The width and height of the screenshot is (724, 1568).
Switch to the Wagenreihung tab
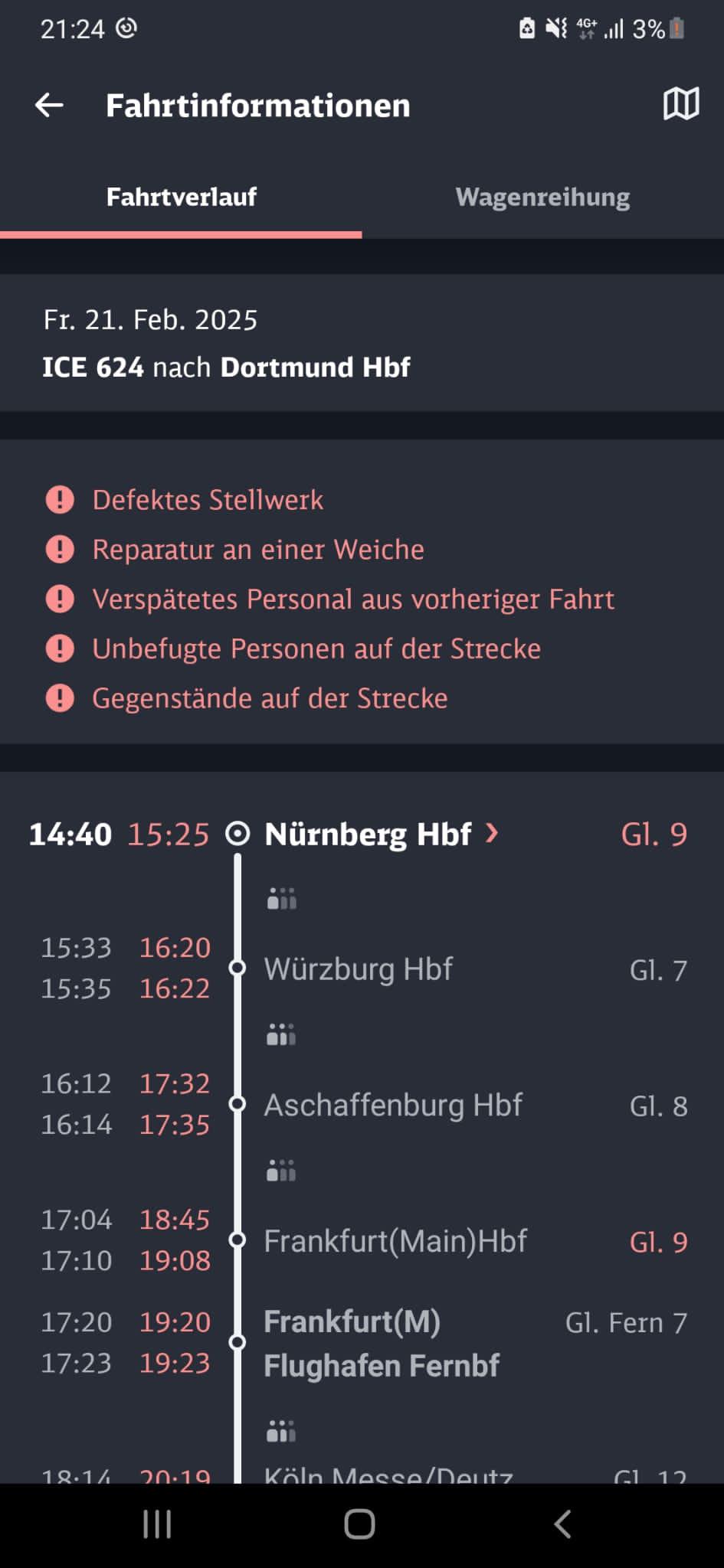(x=542, y=198)
